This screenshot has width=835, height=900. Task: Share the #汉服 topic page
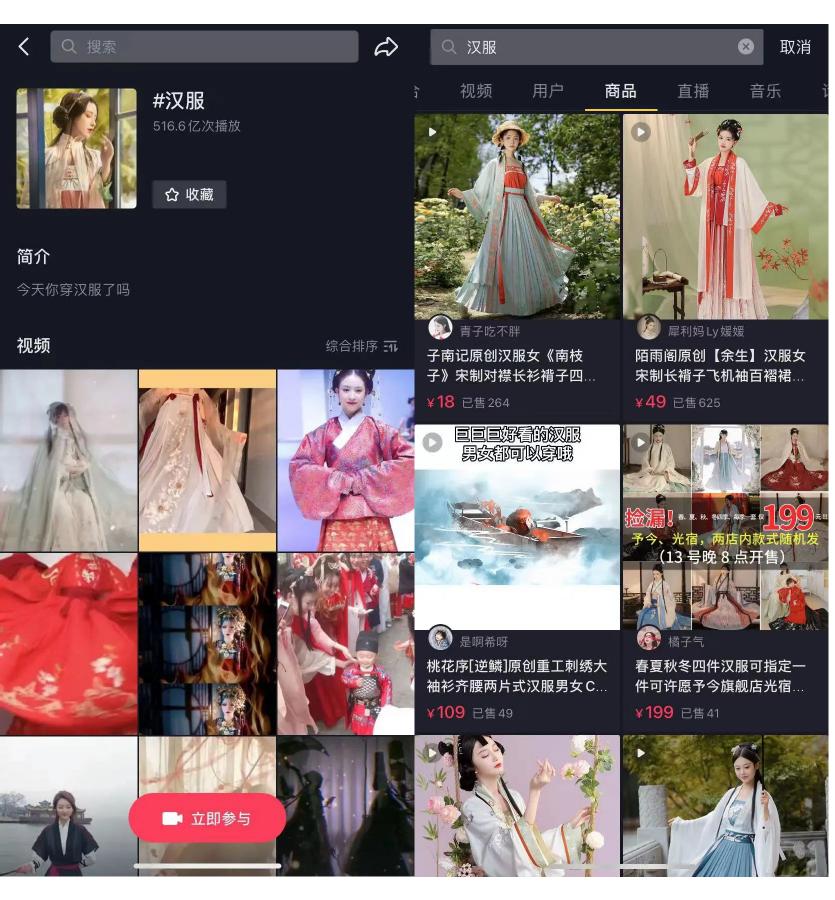tap(386, 47)
